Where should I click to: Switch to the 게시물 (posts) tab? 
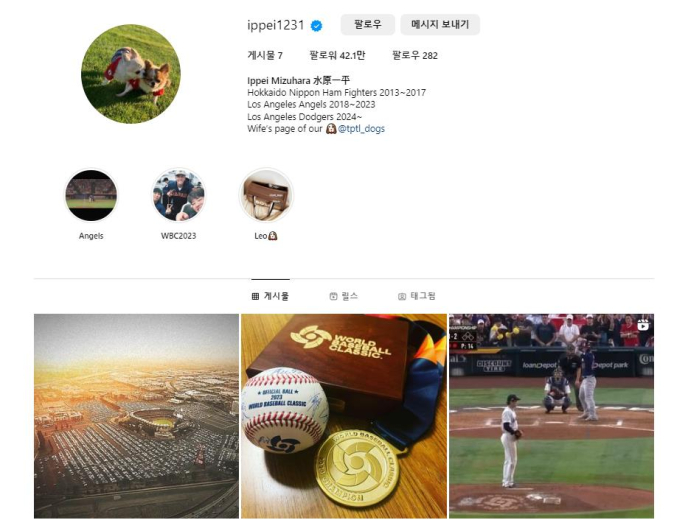(270, 296)
